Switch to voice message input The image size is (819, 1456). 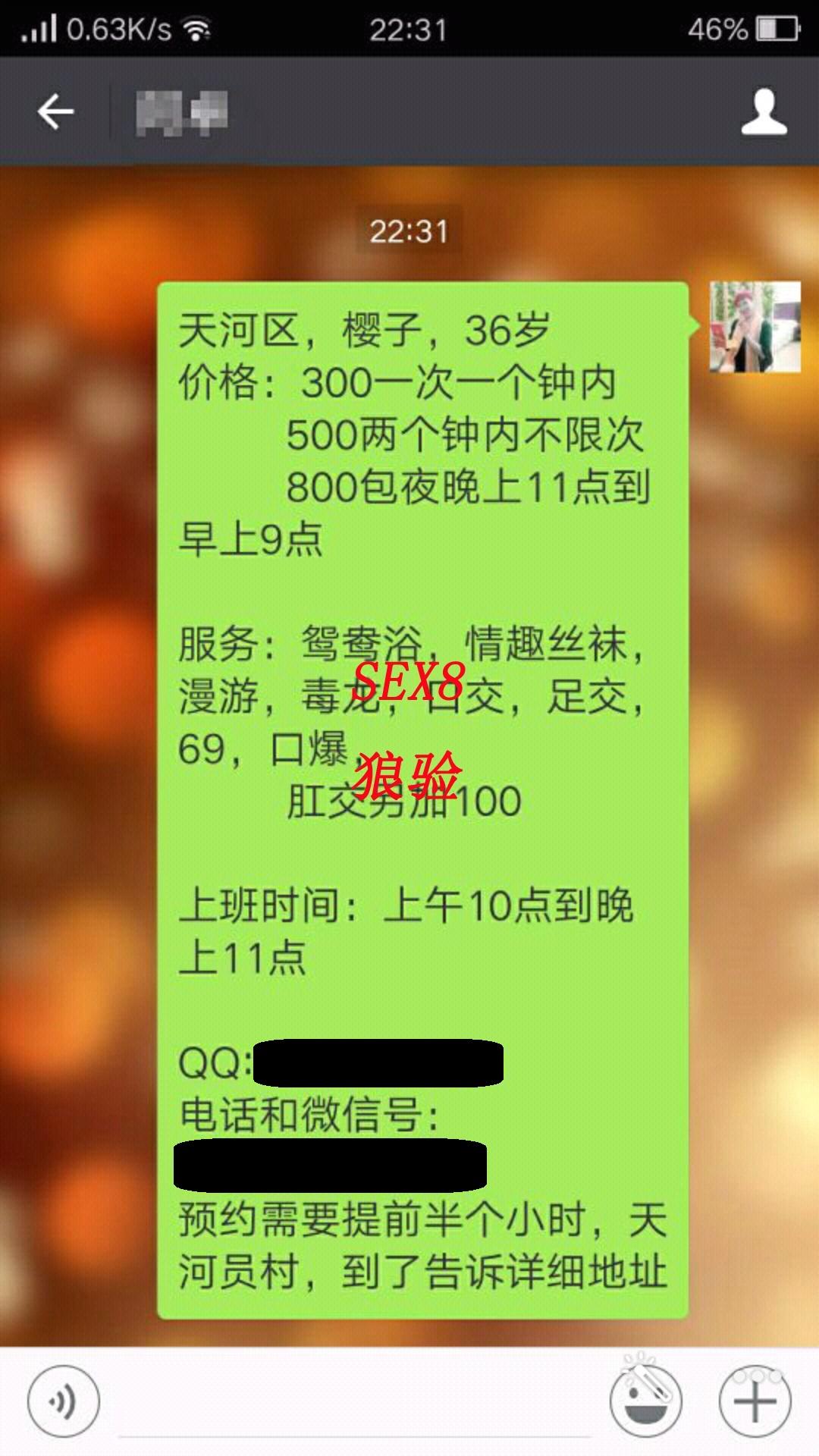64,1401
